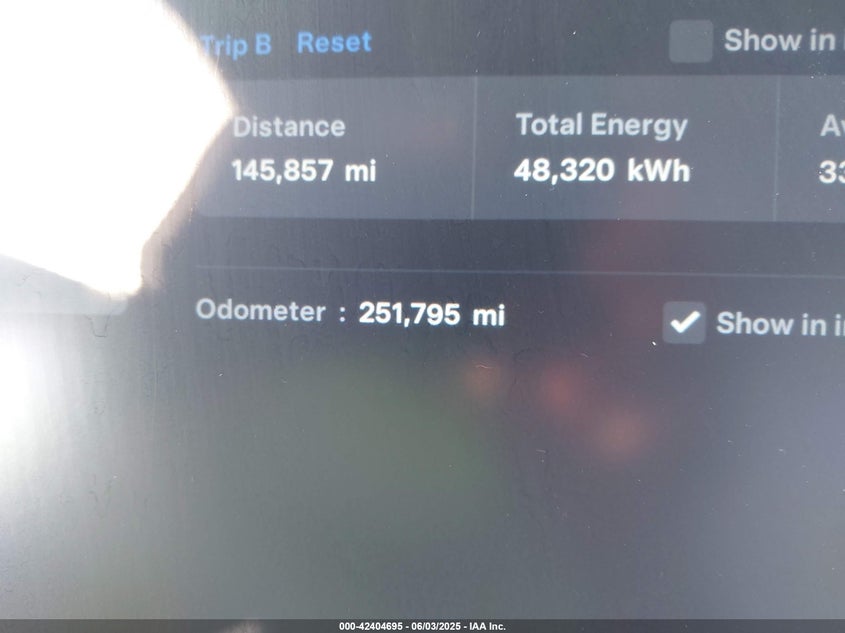Image resolution: width=845 pixels, height=633 pixels.
Task: Reset the Trip B counter
Action: (334, 43)
